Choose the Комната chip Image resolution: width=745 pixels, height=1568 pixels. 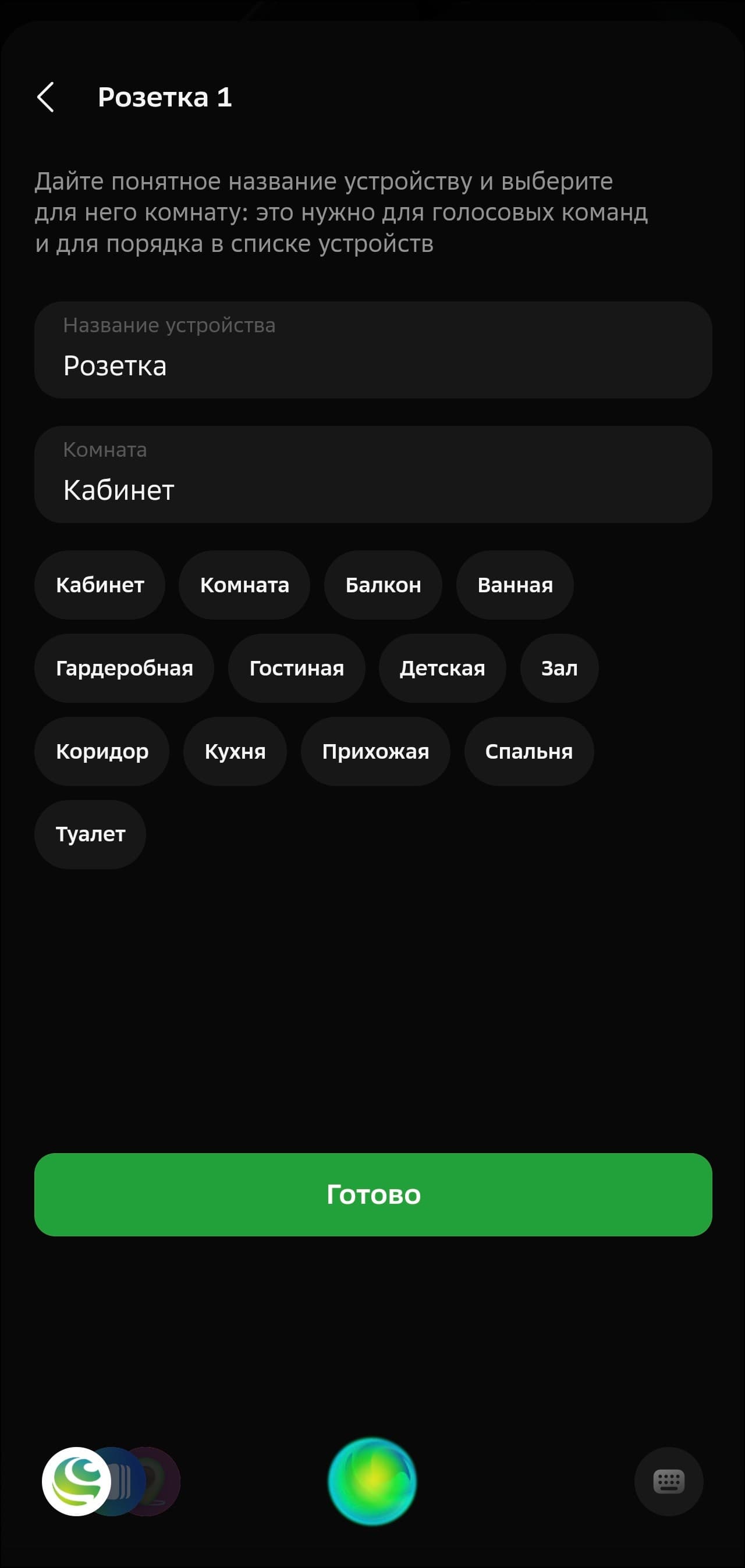click(x=244, y=585)
